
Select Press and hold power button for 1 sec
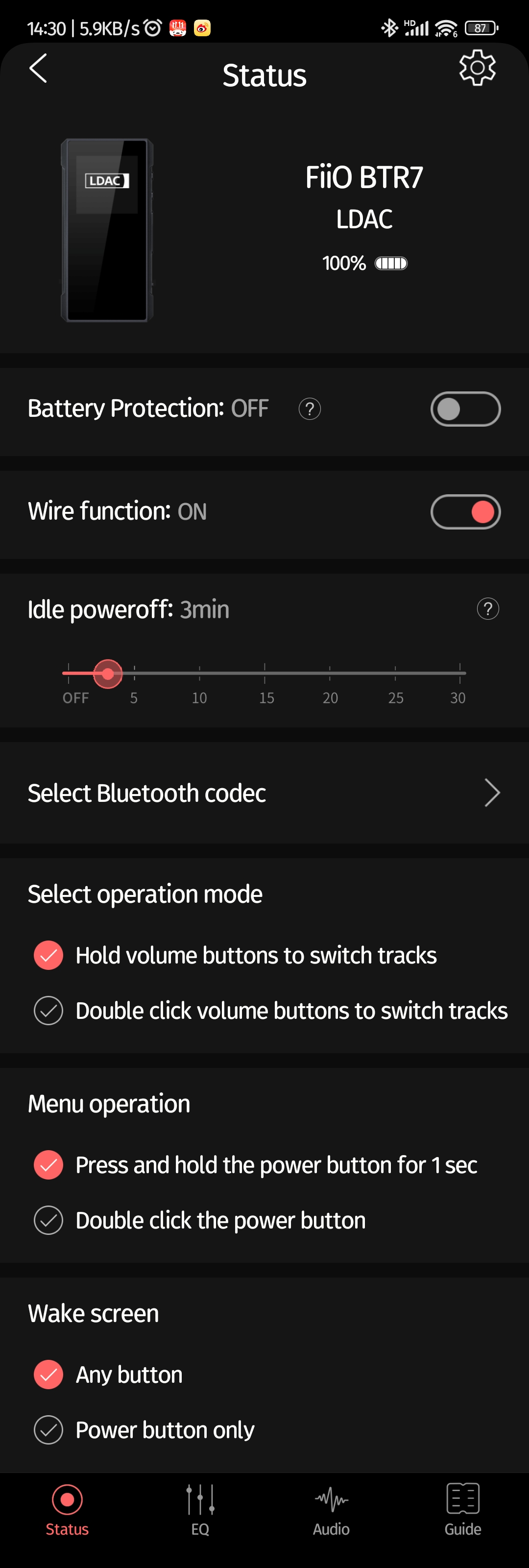tap(48, 1165)
